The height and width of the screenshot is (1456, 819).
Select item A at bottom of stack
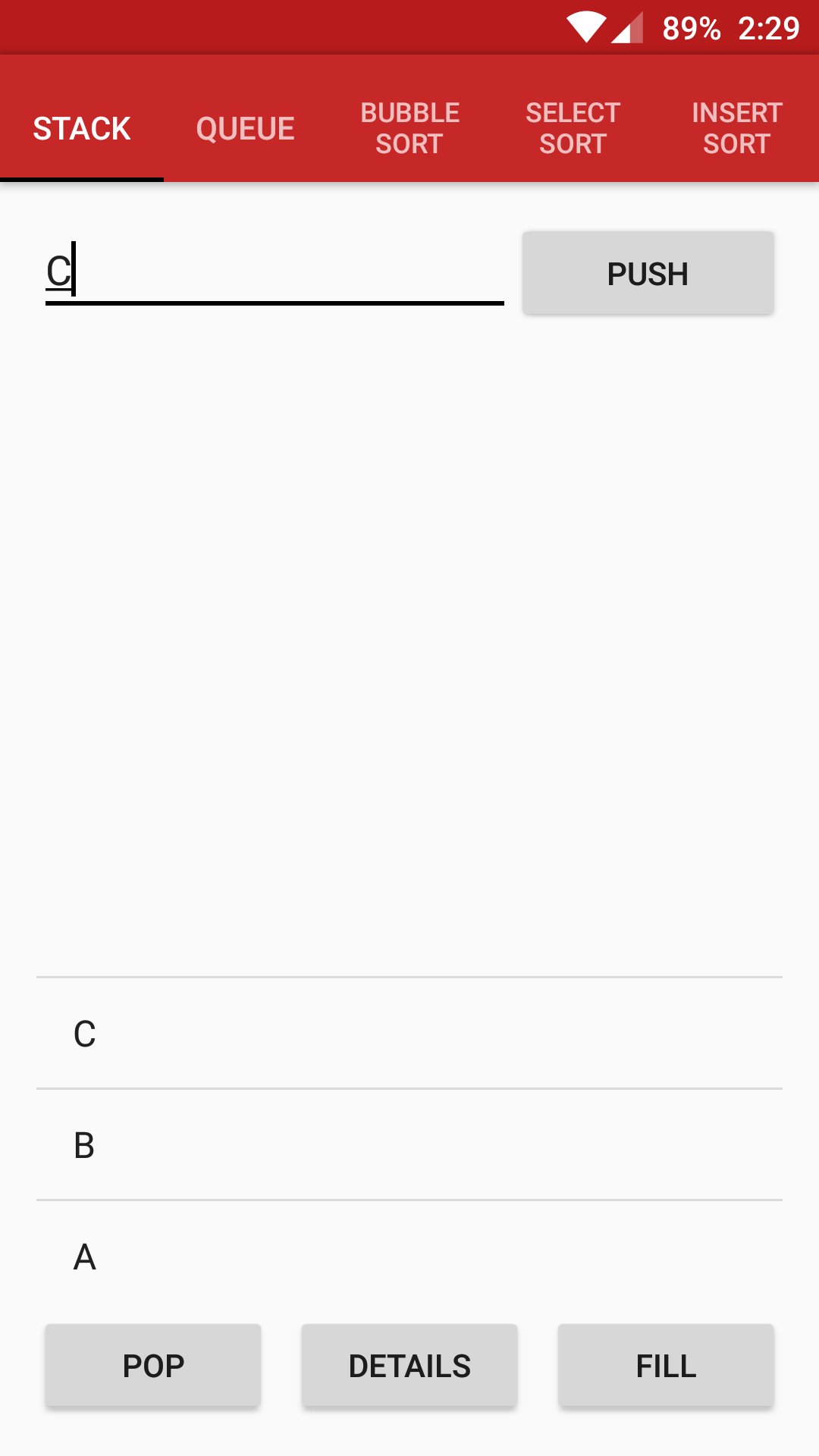(409, 1257)
